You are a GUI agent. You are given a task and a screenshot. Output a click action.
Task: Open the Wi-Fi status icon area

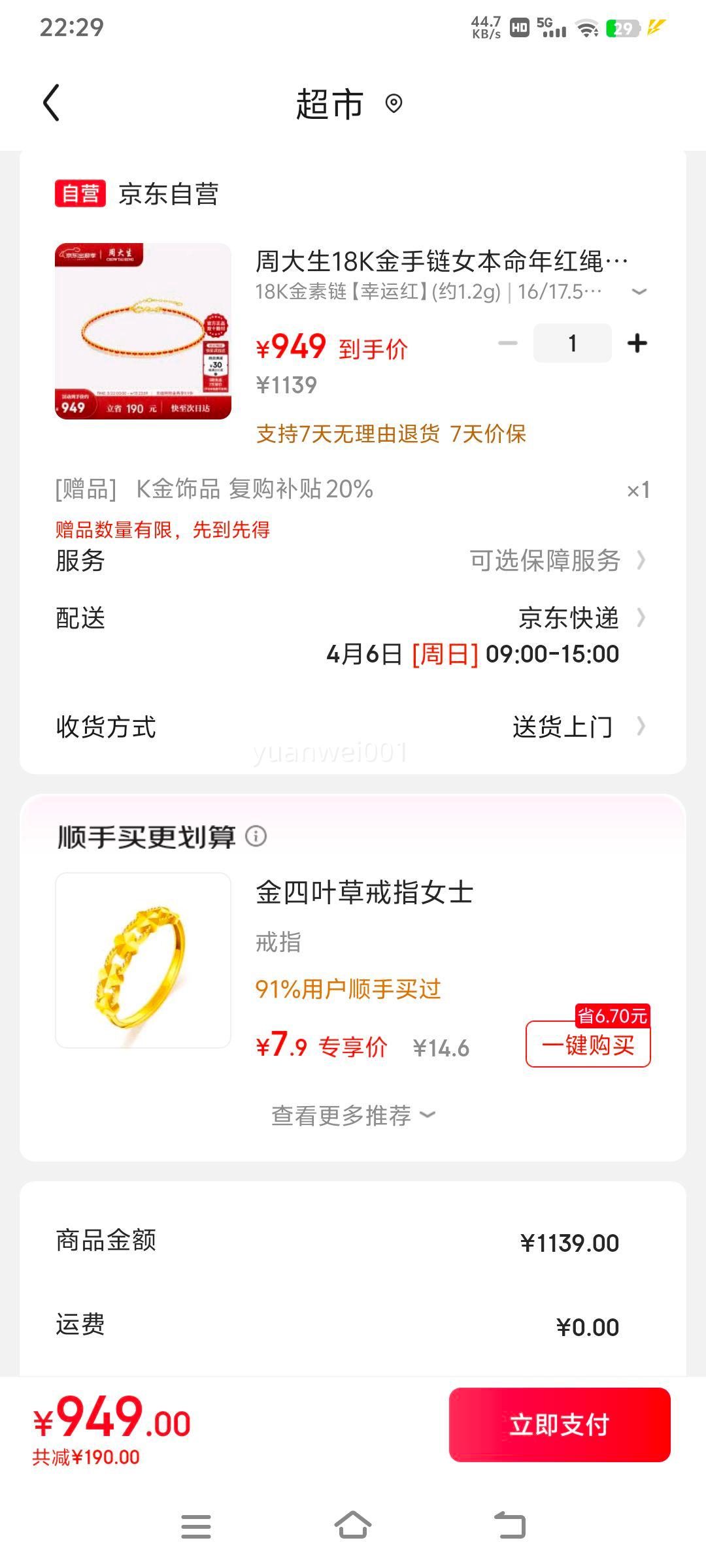[x=588, y=29]
